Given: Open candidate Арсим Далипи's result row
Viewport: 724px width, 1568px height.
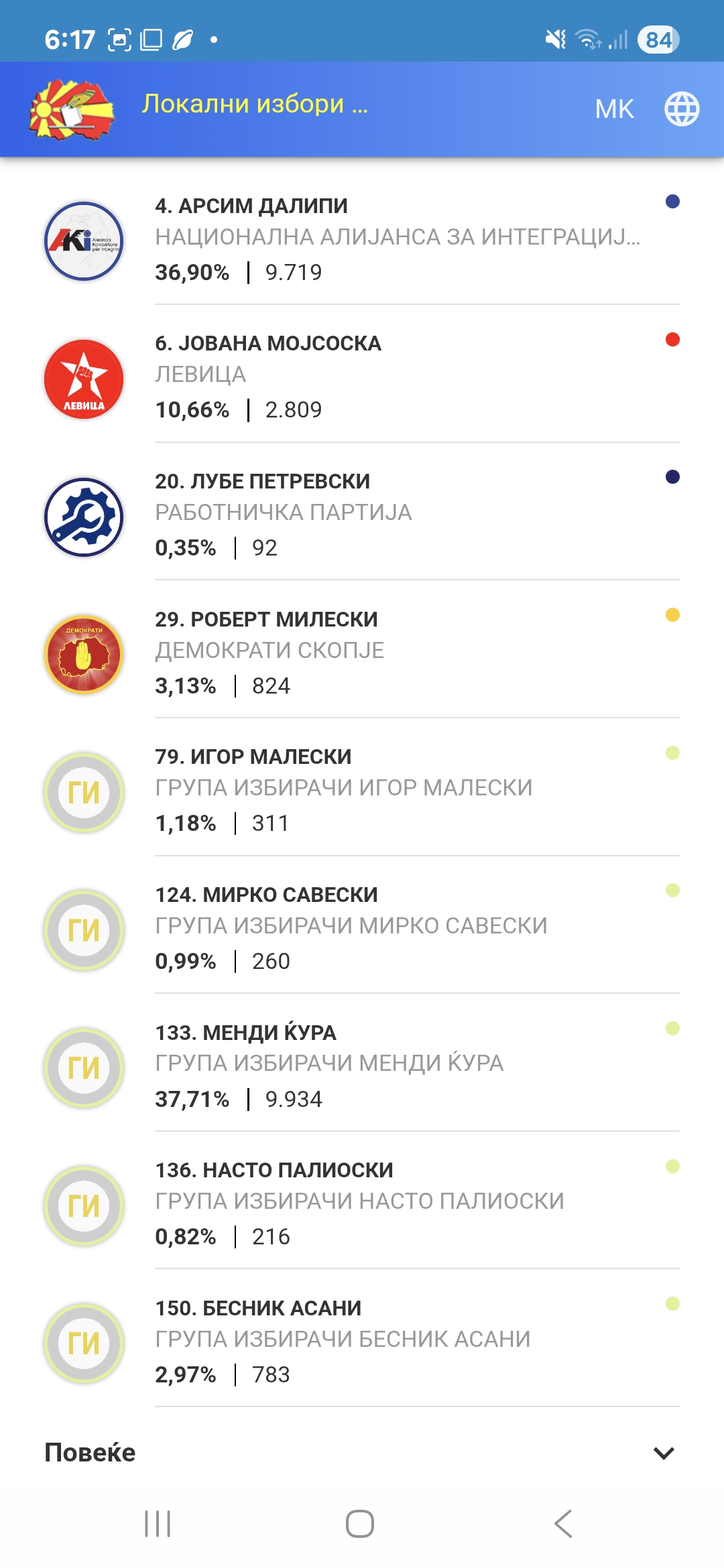Looking at the screenshot, I should tap(362, 239).
